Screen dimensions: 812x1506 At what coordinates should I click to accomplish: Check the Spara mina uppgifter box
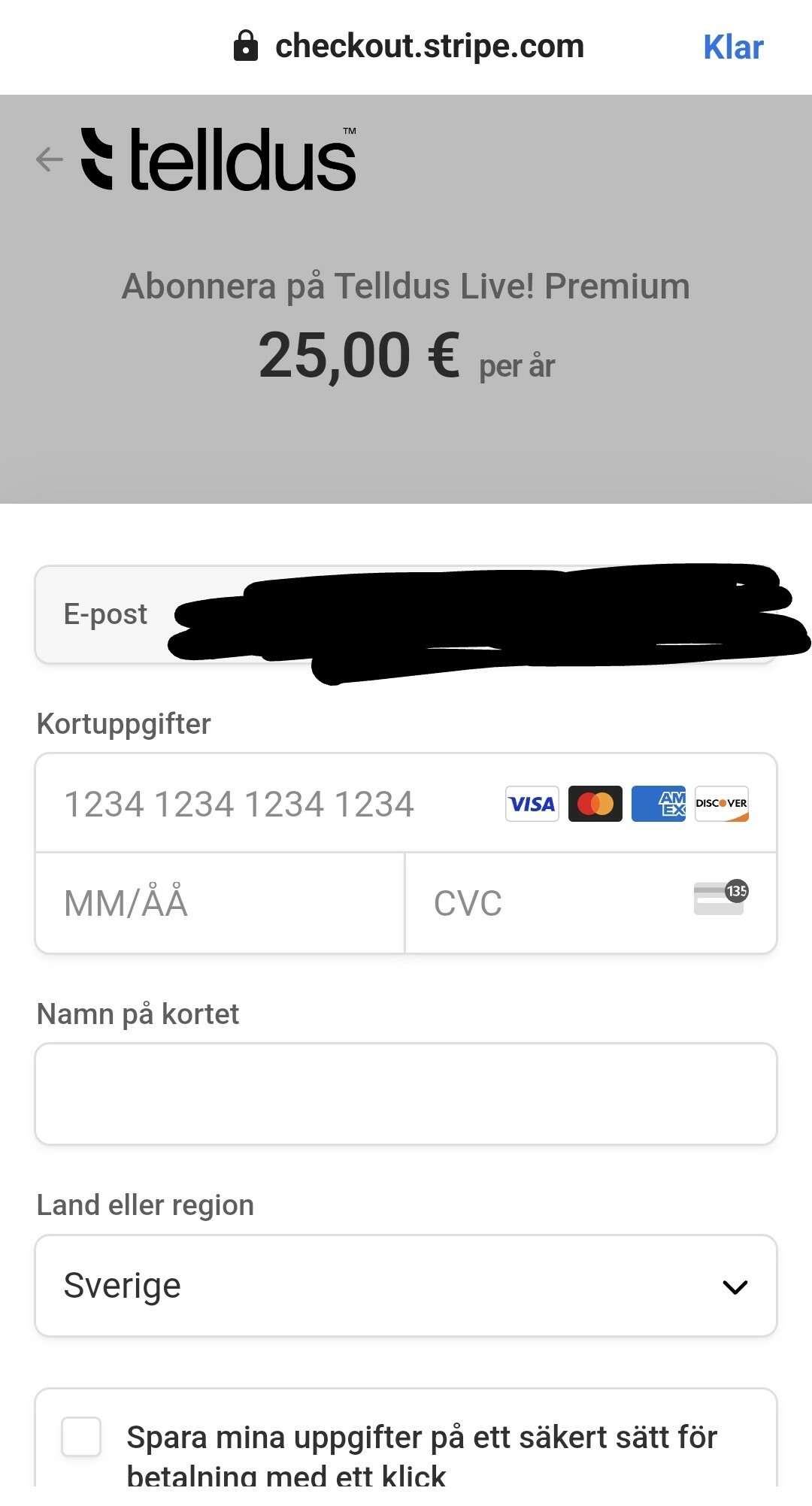pos(81,1437)
